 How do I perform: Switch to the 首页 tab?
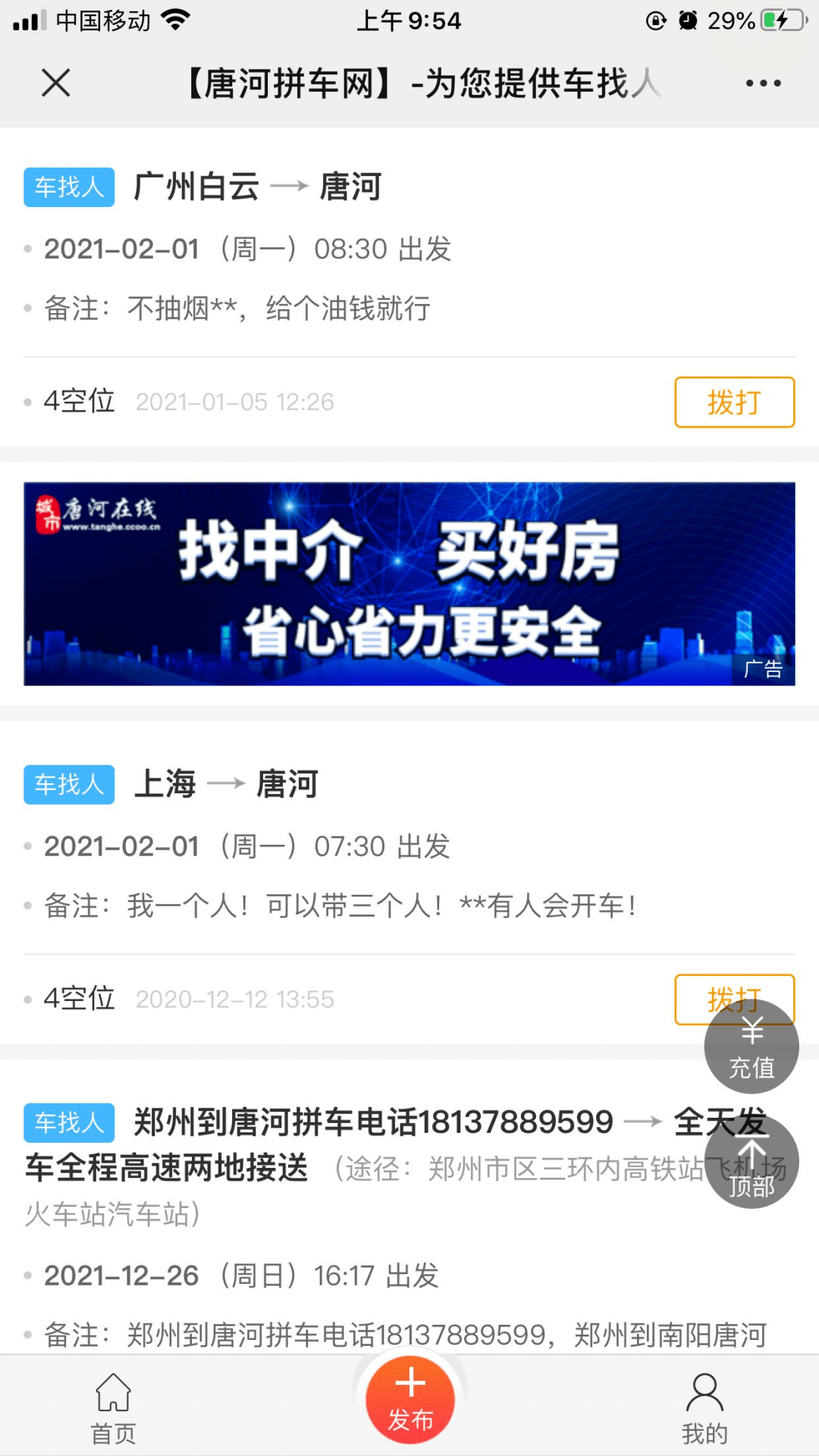(x=113, y=1407)
